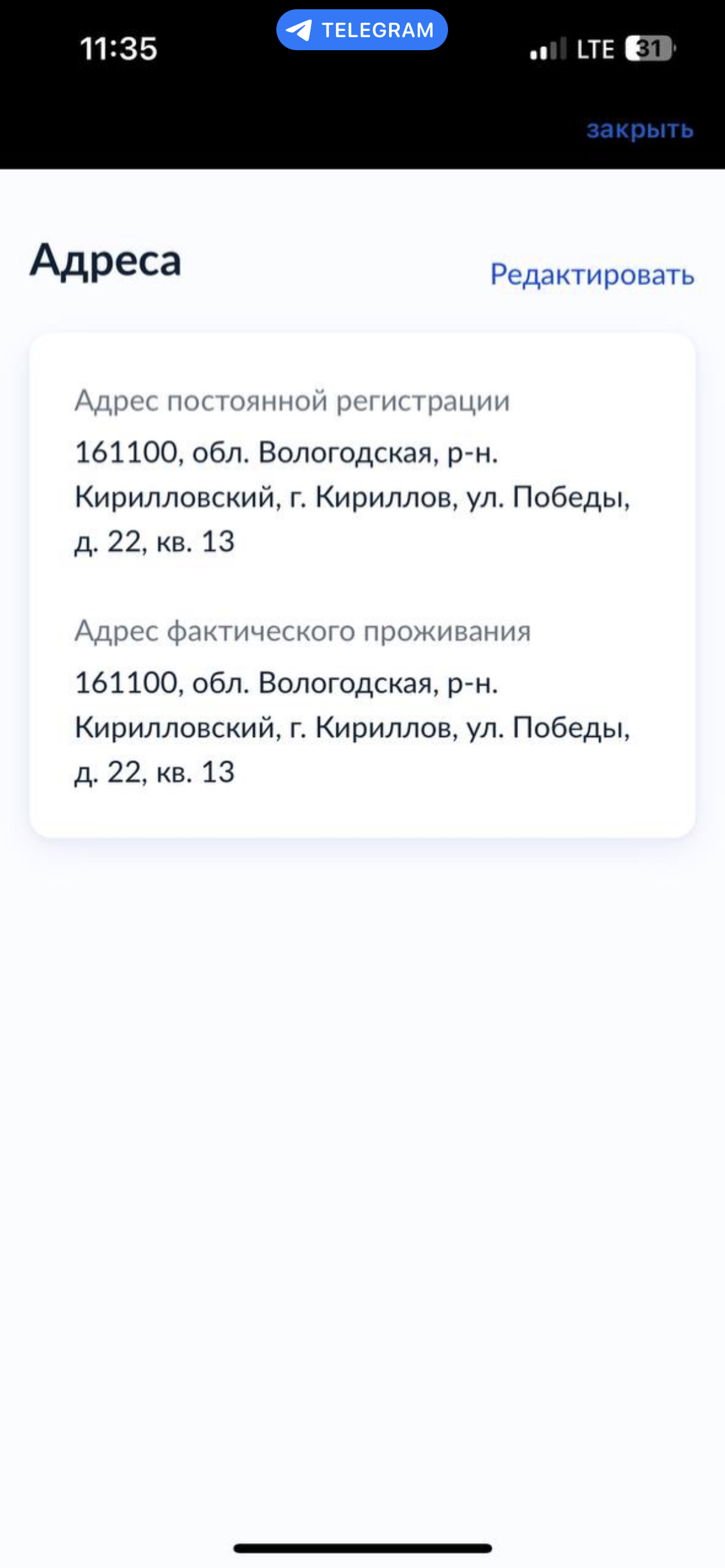Close the page with закрыть
Screen dimensions: 725x1568
[639, 129]
